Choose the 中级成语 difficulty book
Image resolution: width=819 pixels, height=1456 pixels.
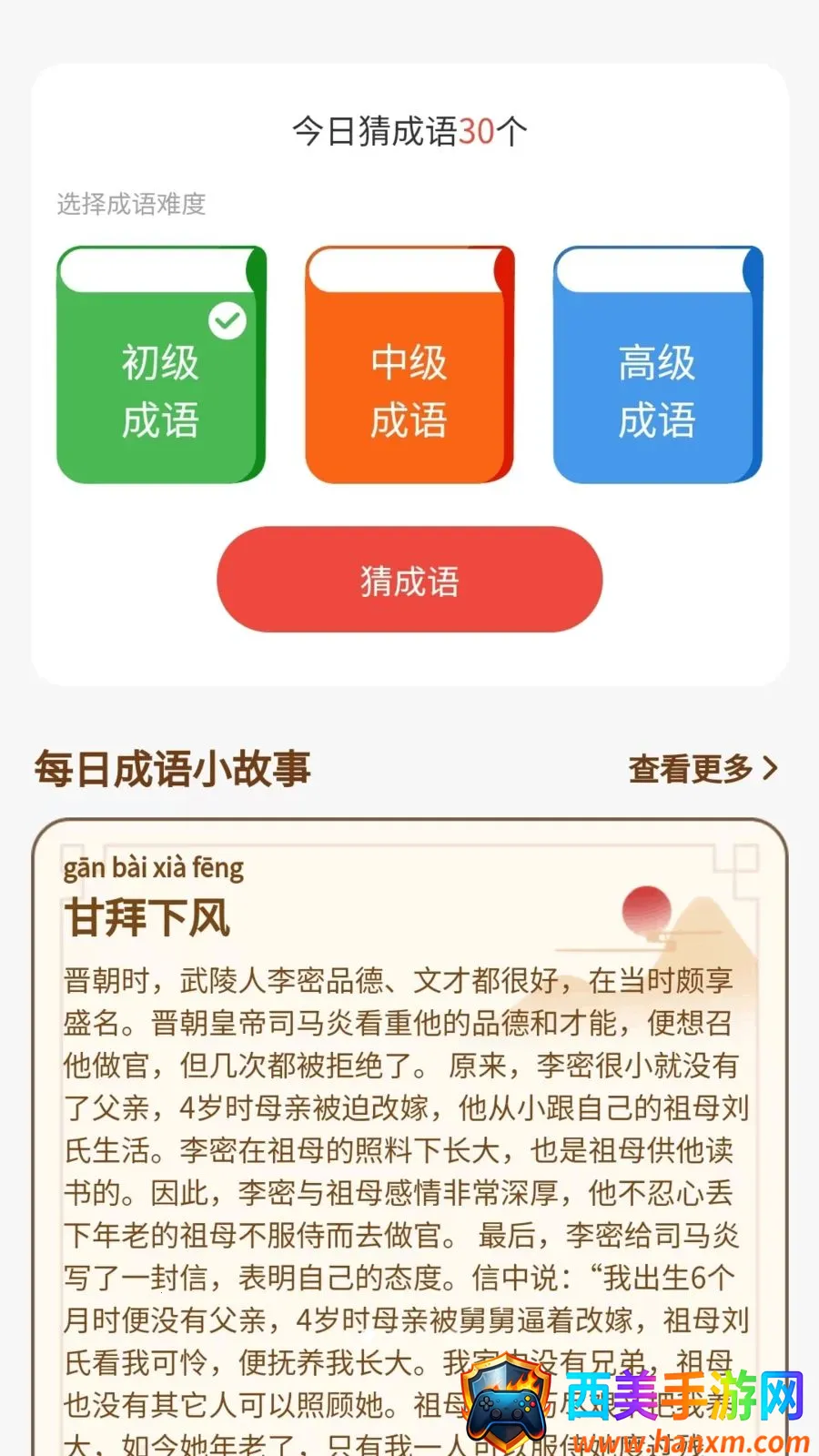[x=409, y=364]
